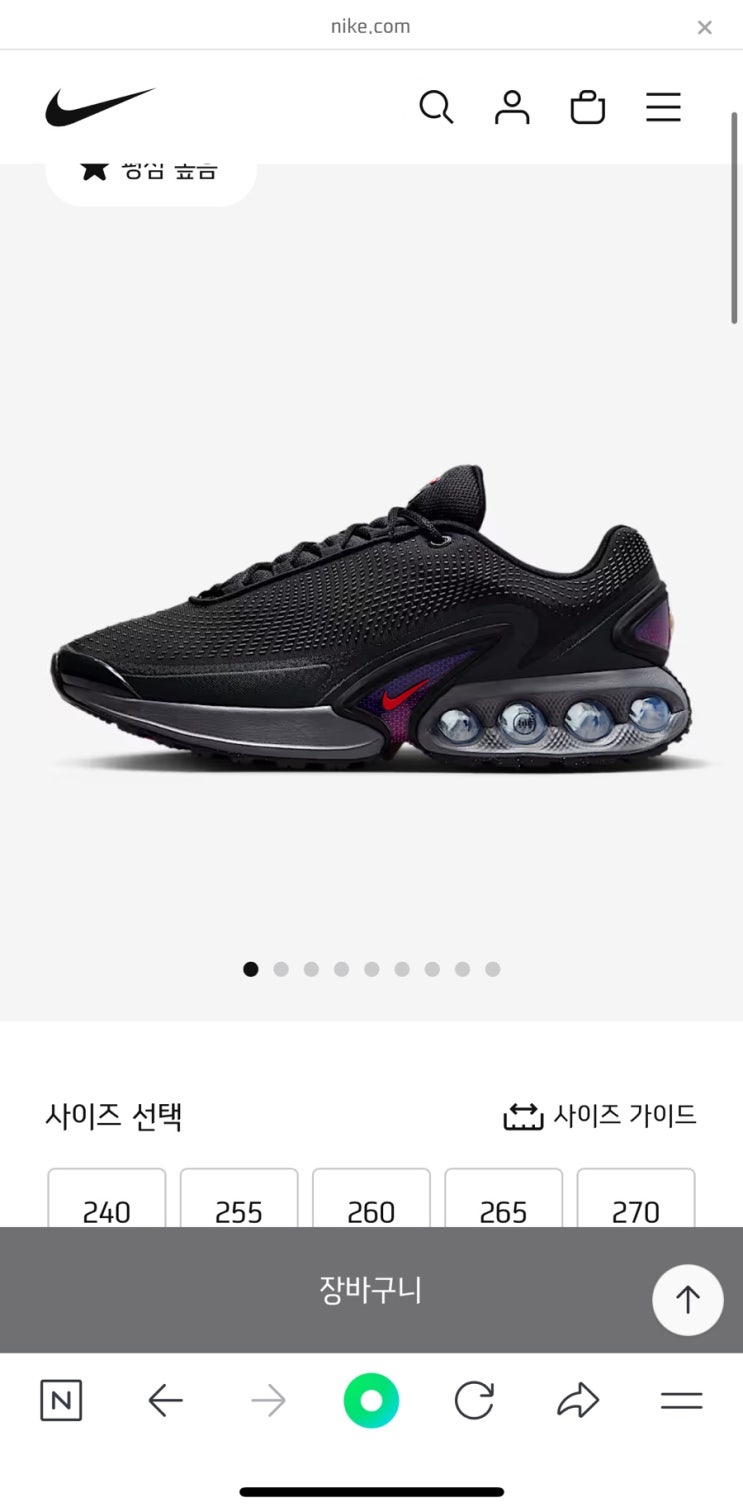Close the nike.com in-app browser
743x1512 pixels.
tap(705, 28)
